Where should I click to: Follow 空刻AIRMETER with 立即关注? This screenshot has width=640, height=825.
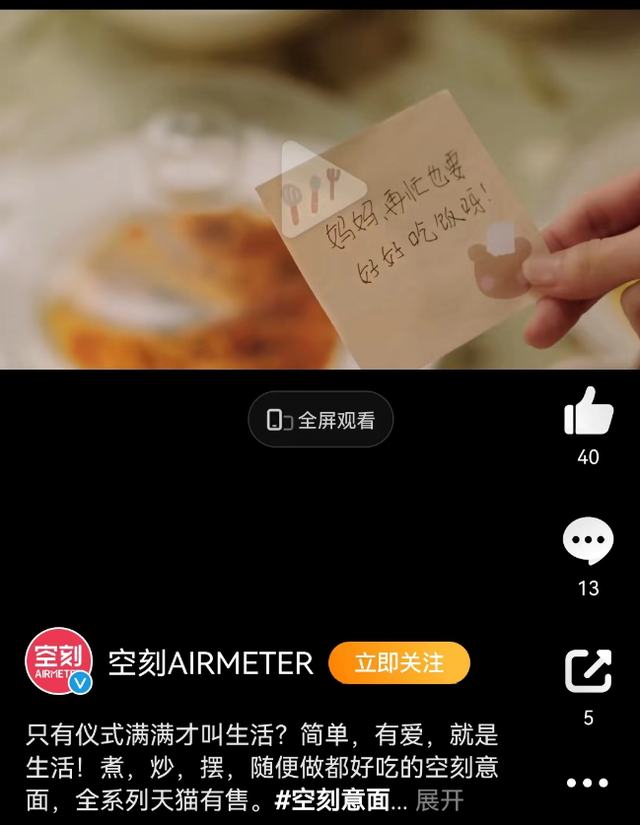tap(399, 663)
